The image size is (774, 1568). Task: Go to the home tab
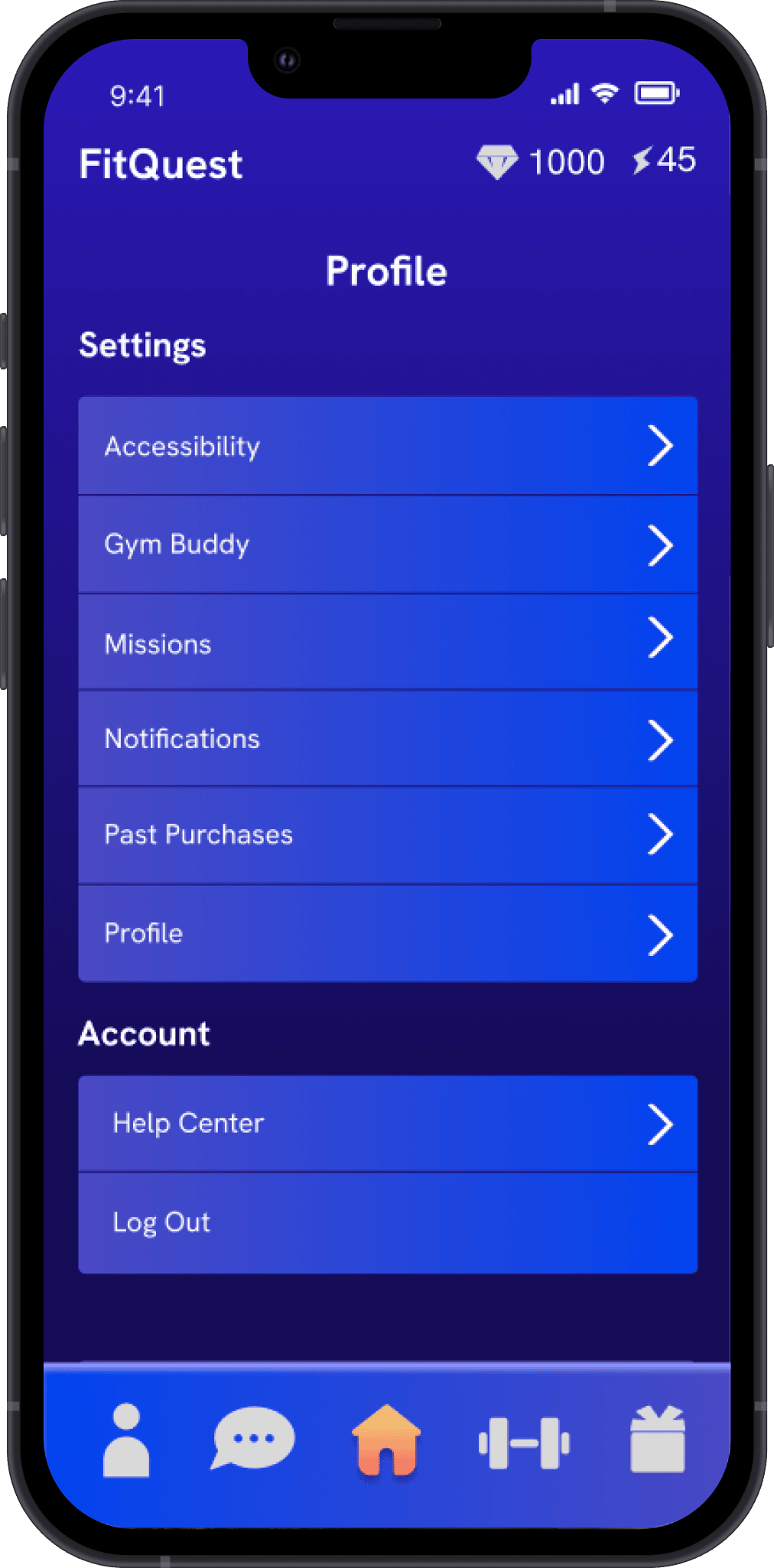386,1440
